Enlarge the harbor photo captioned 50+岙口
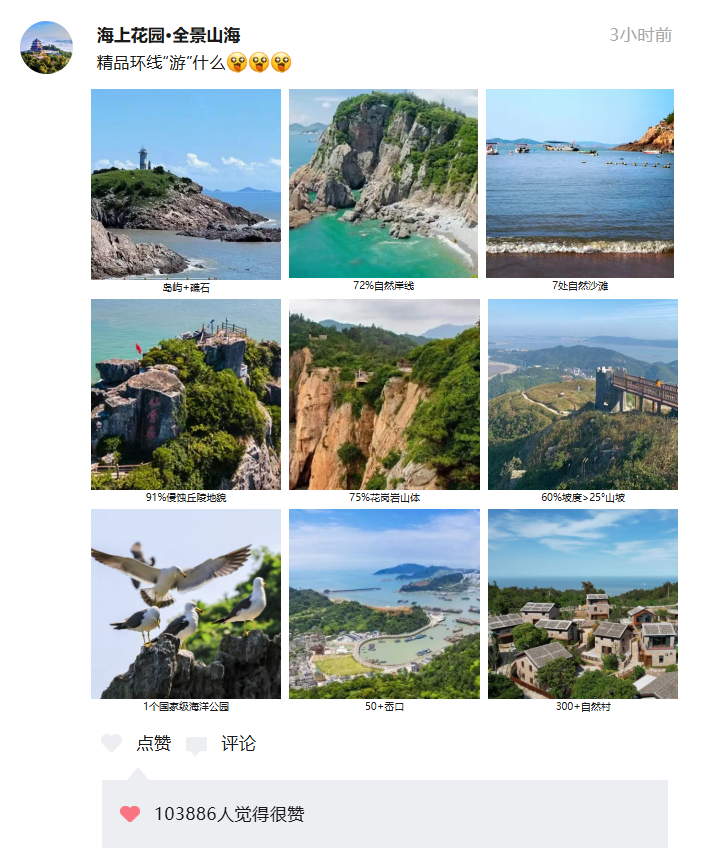 (x=383, y=604)
